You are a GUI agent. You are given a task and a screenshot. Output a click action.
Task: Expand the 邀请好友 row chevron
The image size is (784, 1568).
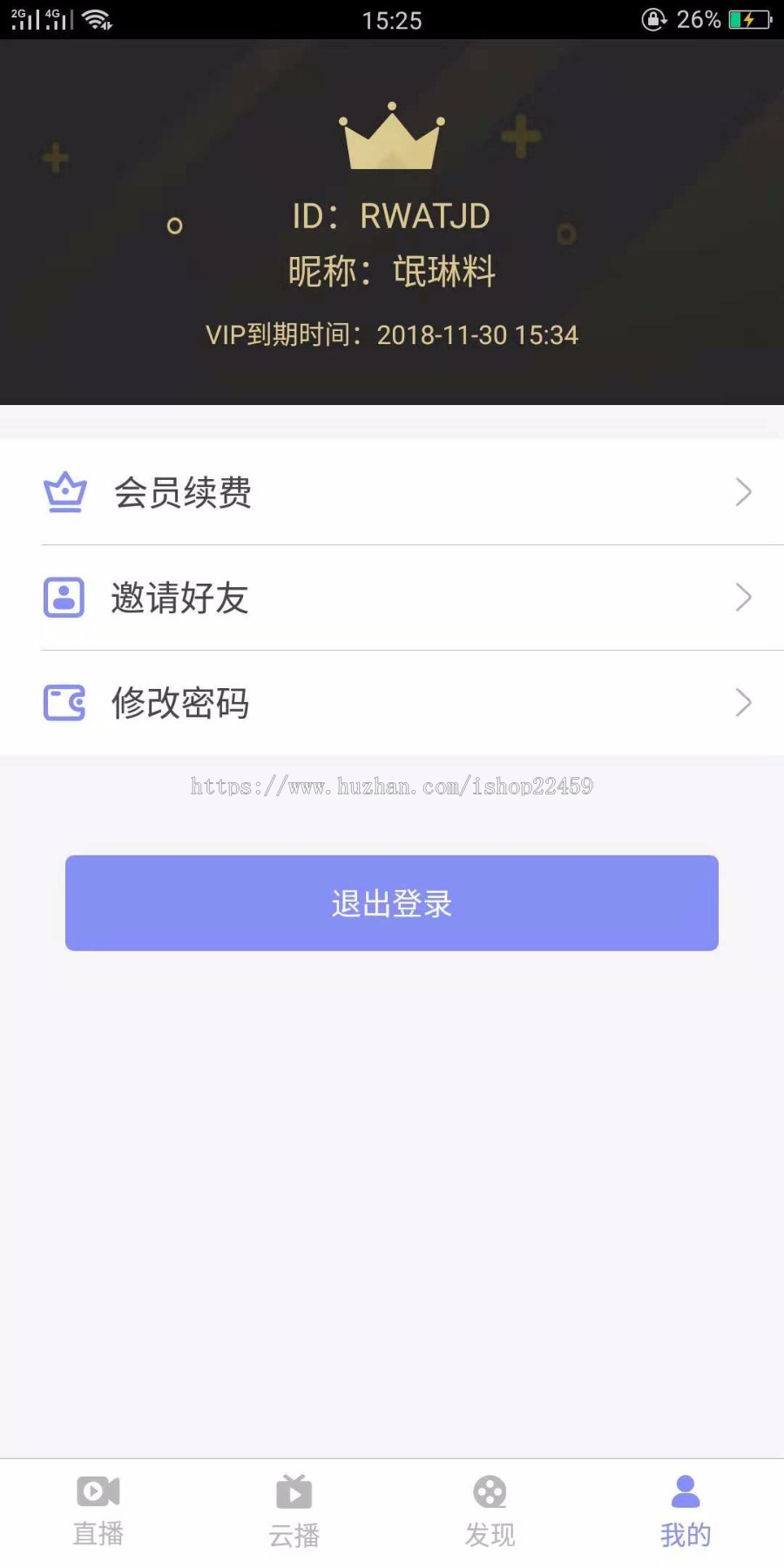[744, 598]
